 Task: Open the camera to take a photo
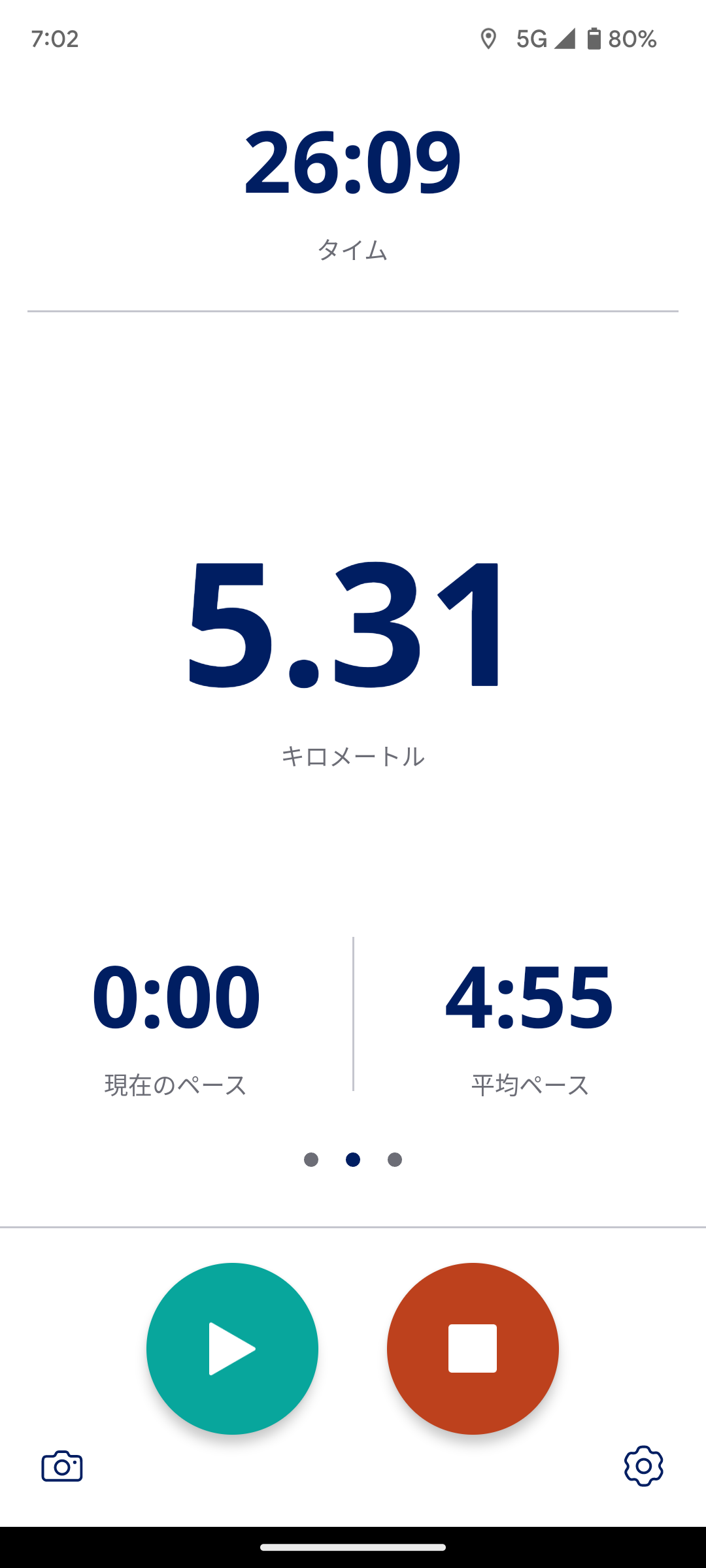point(62,1467)
